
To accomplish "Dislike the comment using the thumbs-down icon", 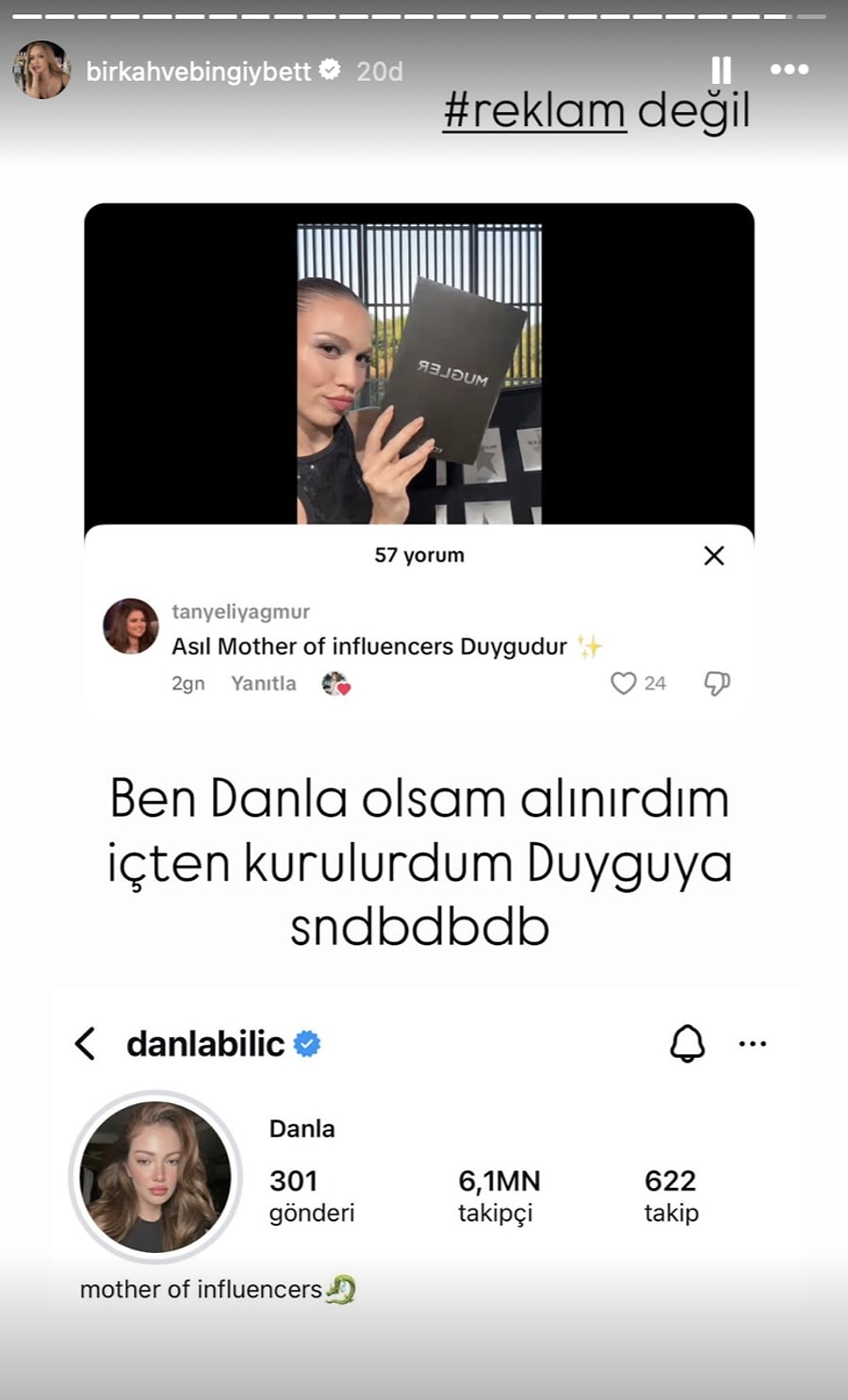I will pos(716,683).
